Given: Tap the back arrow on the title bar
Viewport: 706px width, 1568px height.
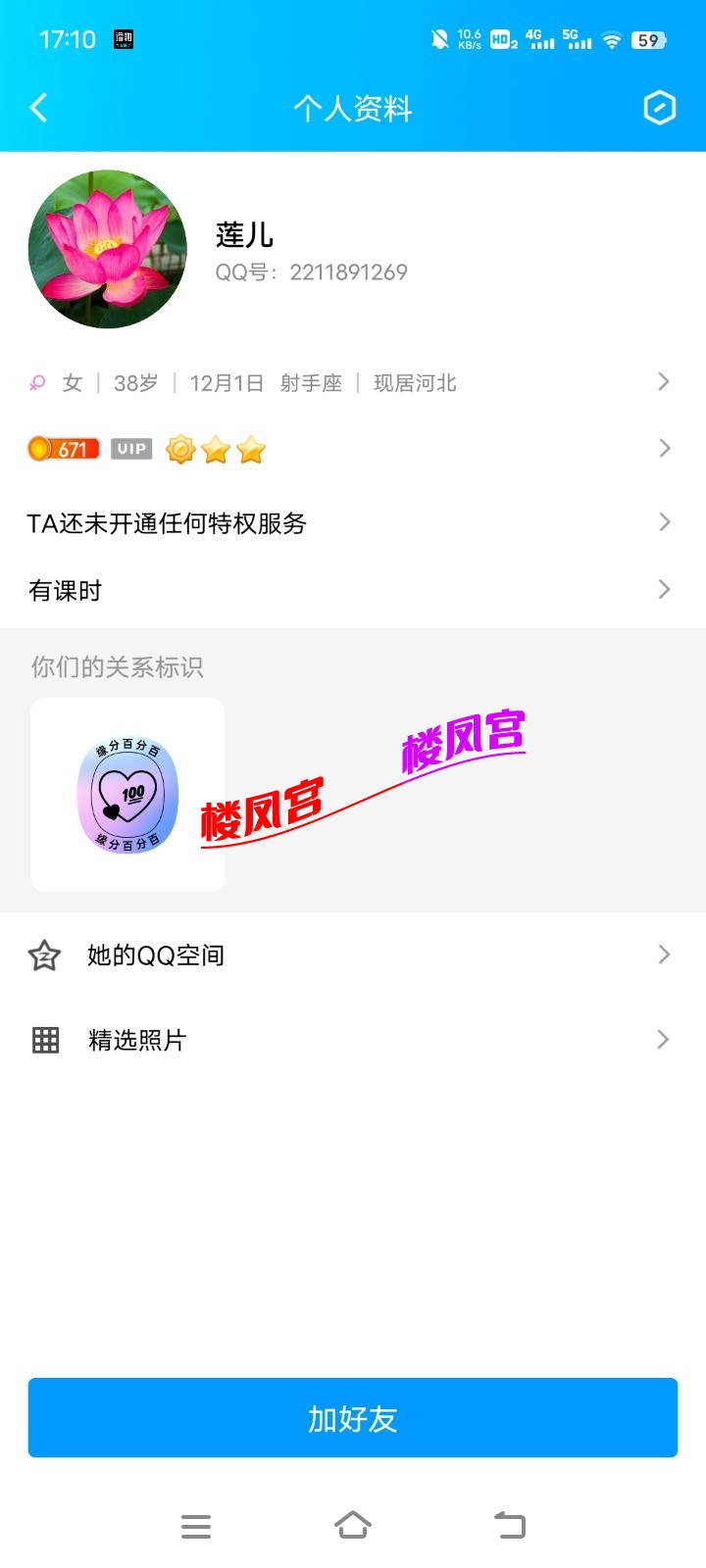Looking at the screenshot, I should click(x=38, y=108).
